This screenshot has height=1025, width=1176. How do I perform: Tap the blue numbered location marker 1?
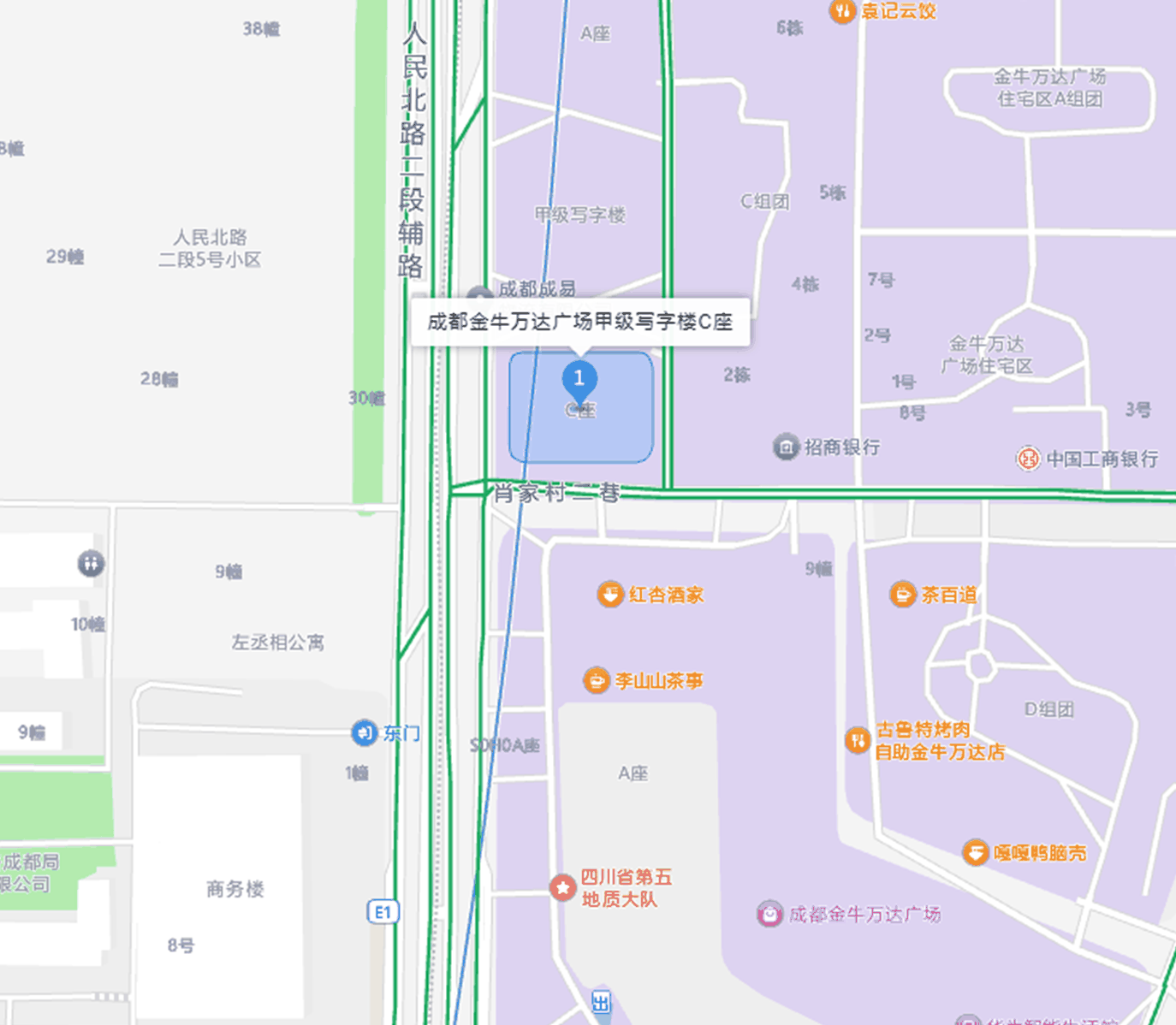[579, 381]
